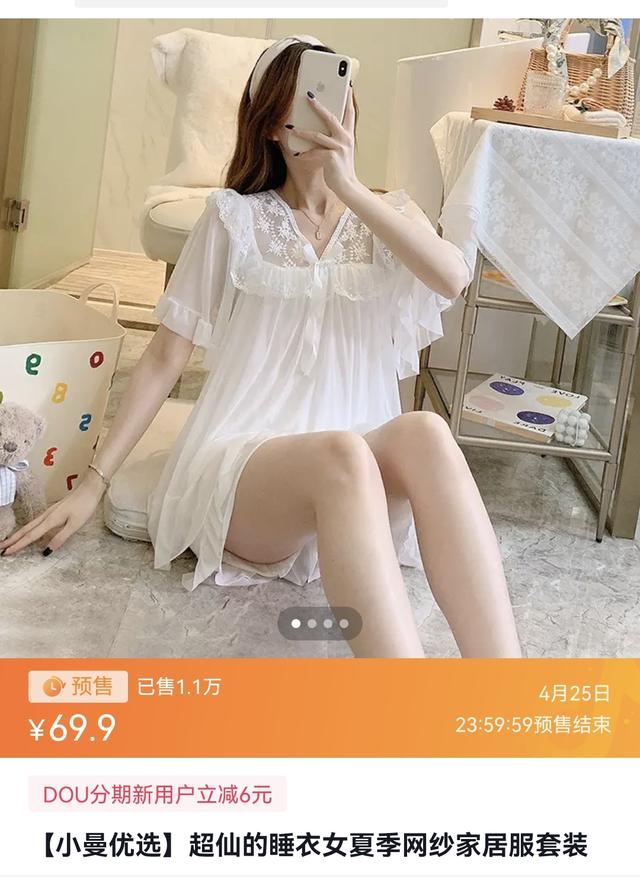Open the DOU分期新用户立减6元 offer tag

pyautogui.click(x=158, y=795)
